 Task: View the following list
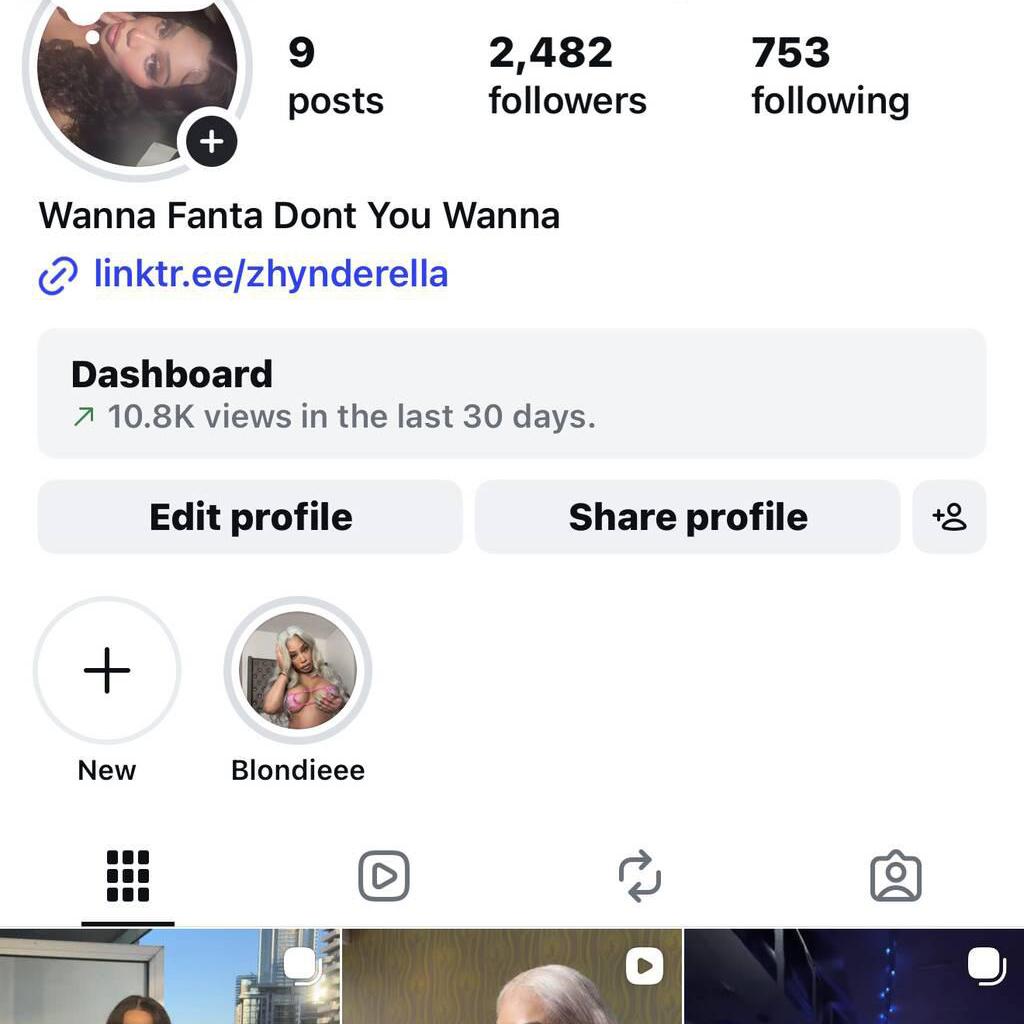coord(830,76)
